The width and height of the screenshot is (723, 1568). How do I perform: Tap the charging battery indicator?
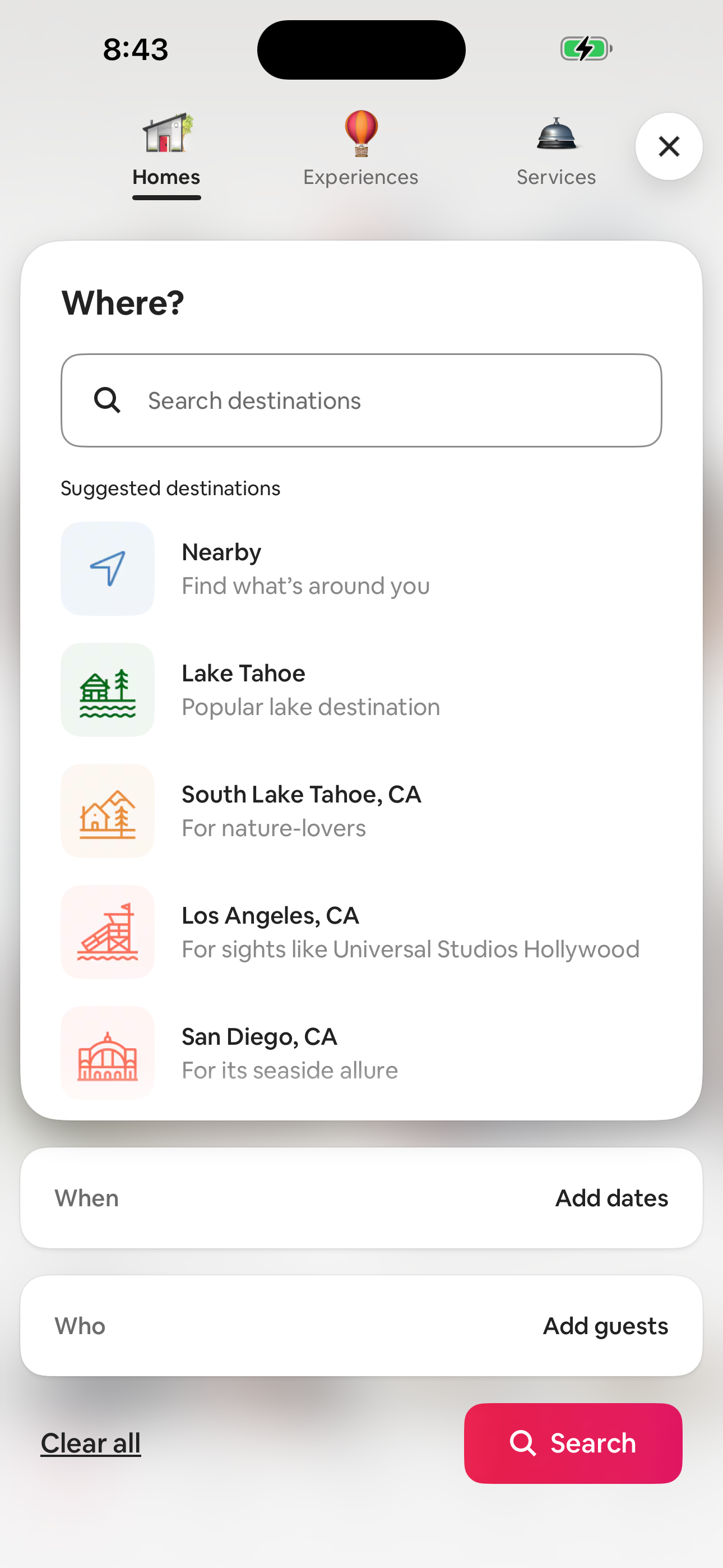pyautogui.click(x=585, y=49)
